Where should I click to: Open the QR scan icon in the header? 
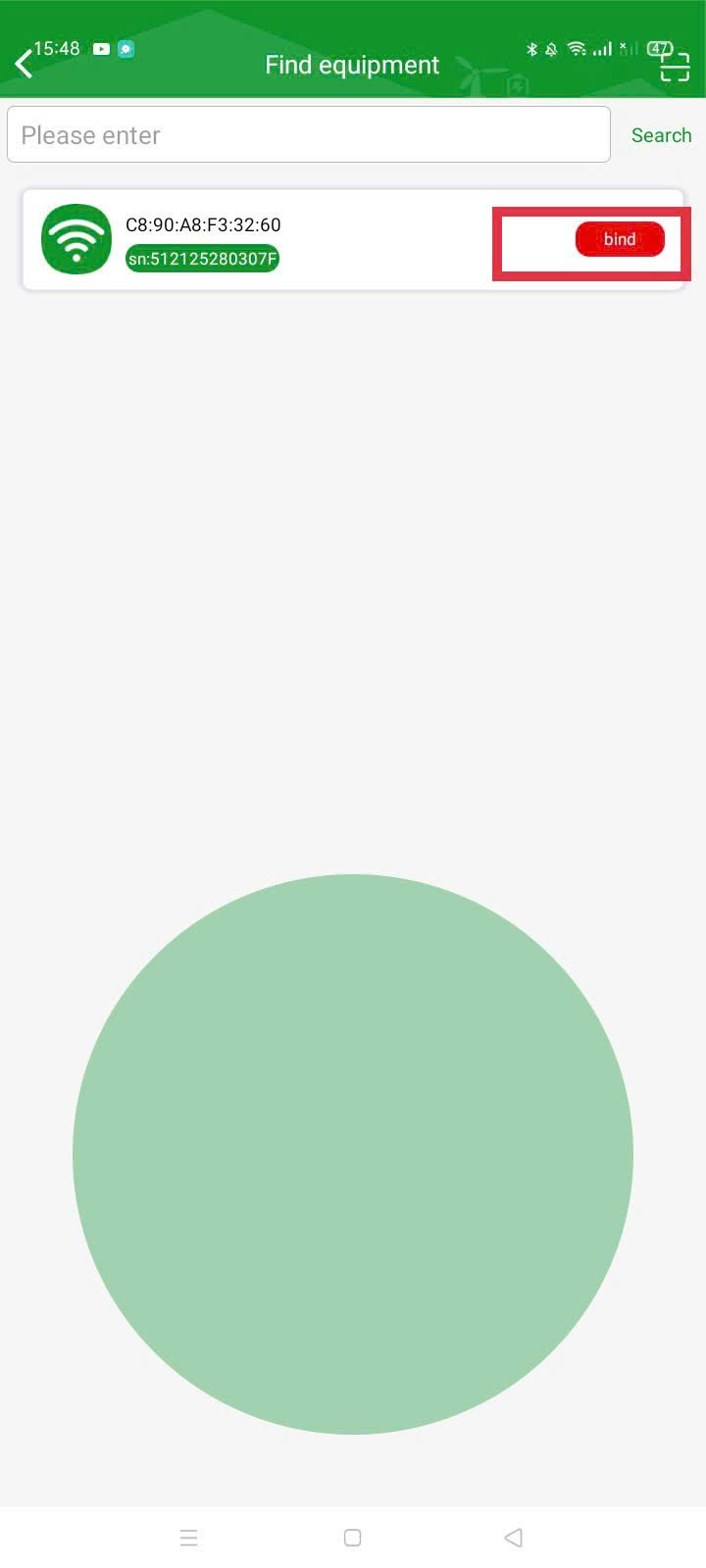point(675,67)
